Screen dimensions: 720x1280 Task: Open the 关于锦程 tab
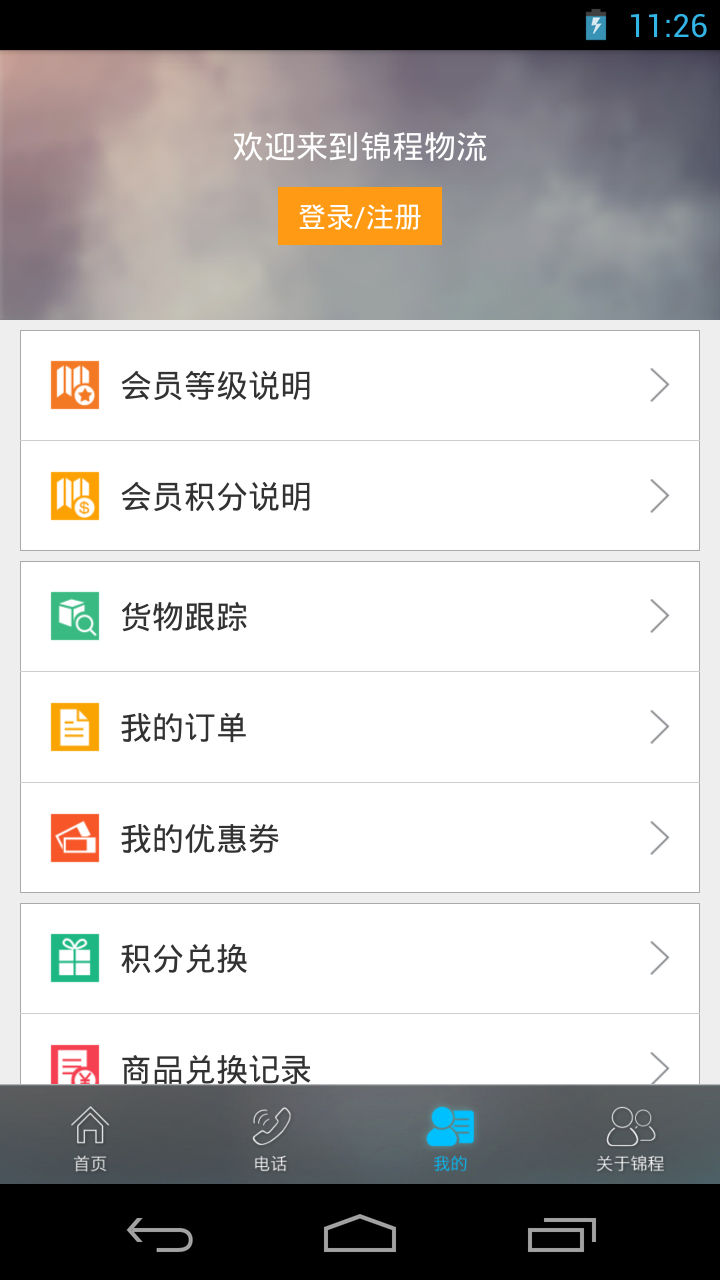630,1136
